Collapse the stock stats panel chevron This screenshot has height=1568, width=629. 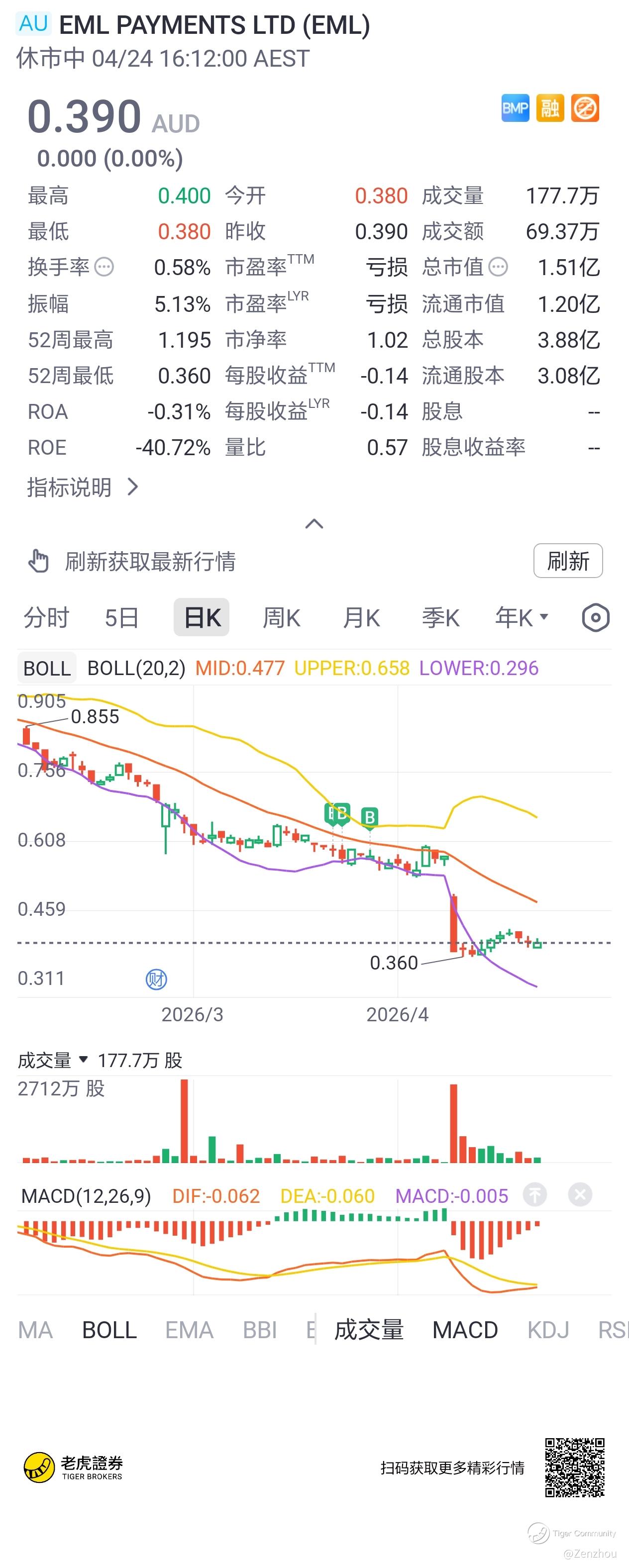click(314, 523)
